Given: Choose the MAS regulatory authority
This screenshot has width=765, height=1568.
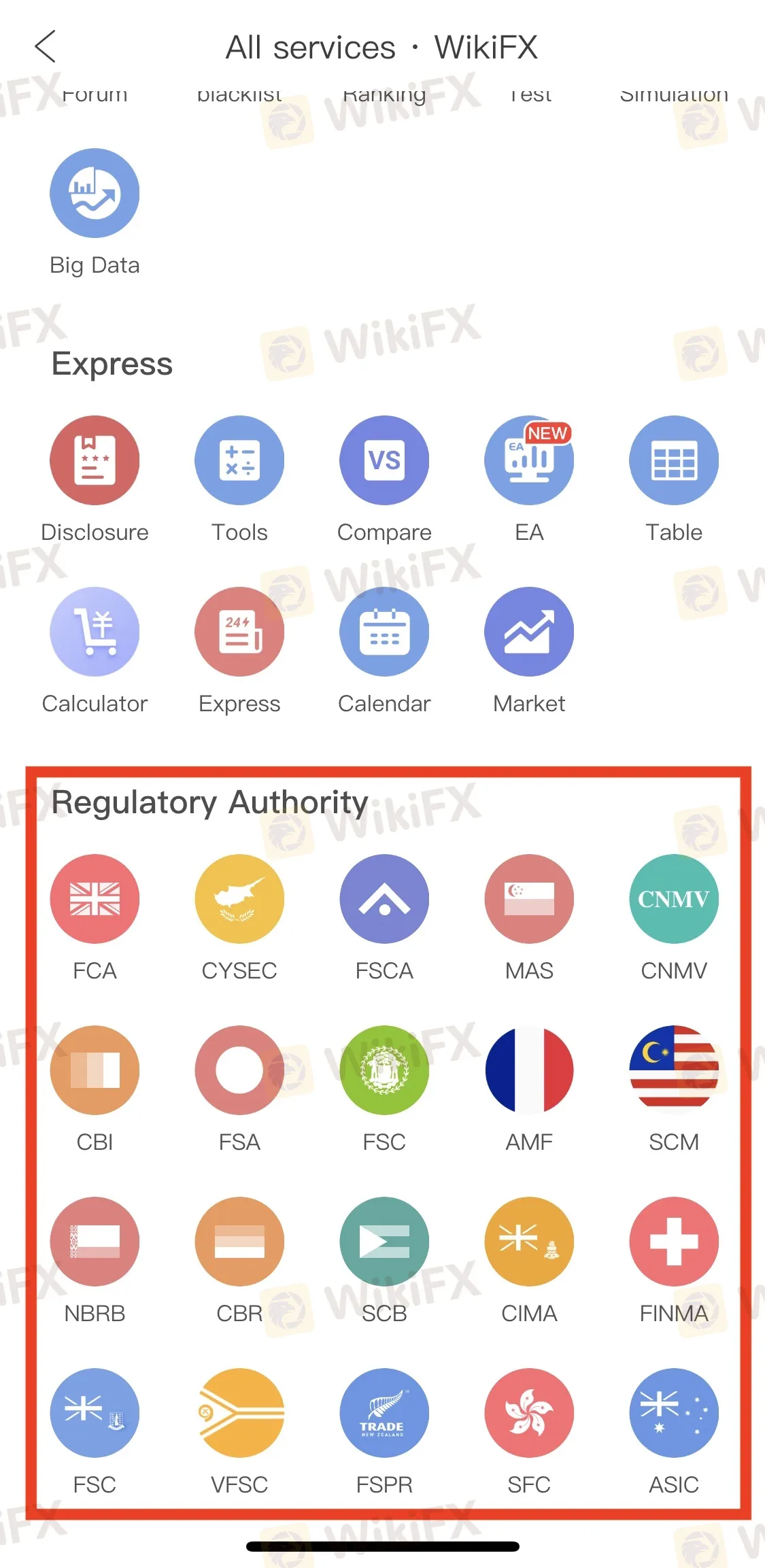Looking at the screenshot, I should pos(529,899).
